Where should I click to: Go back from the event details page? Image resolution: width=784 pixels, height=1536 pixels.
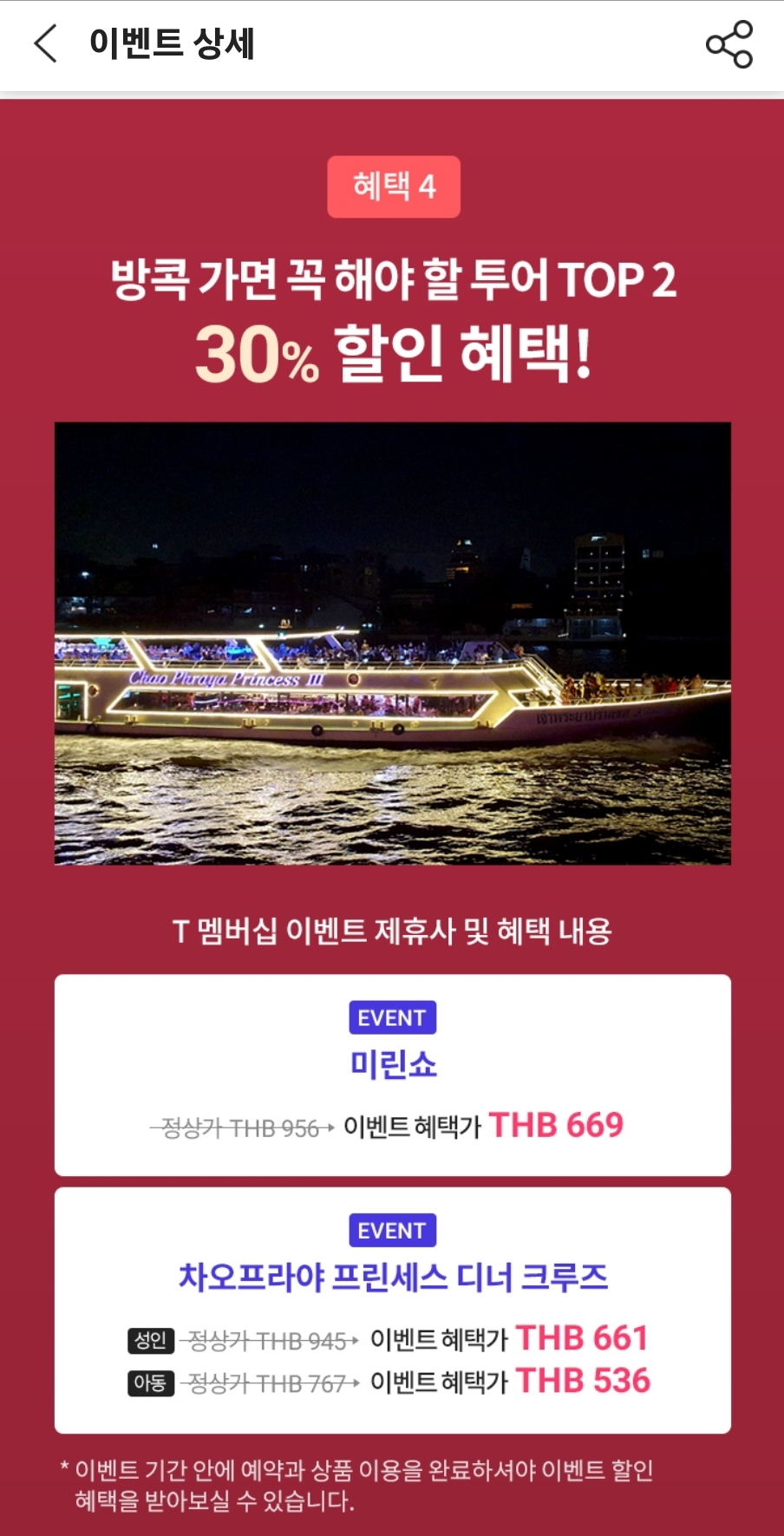coord(45,43)
